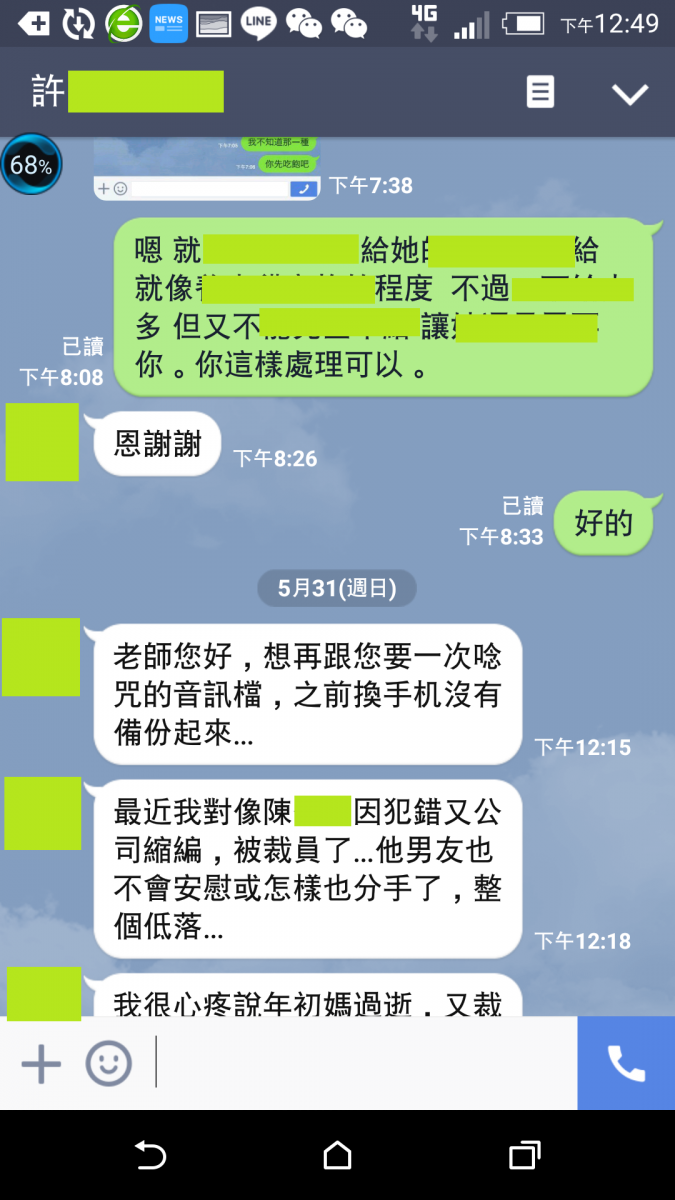
Task: Open the chat notes icon in header
Action: coord(540,93)
